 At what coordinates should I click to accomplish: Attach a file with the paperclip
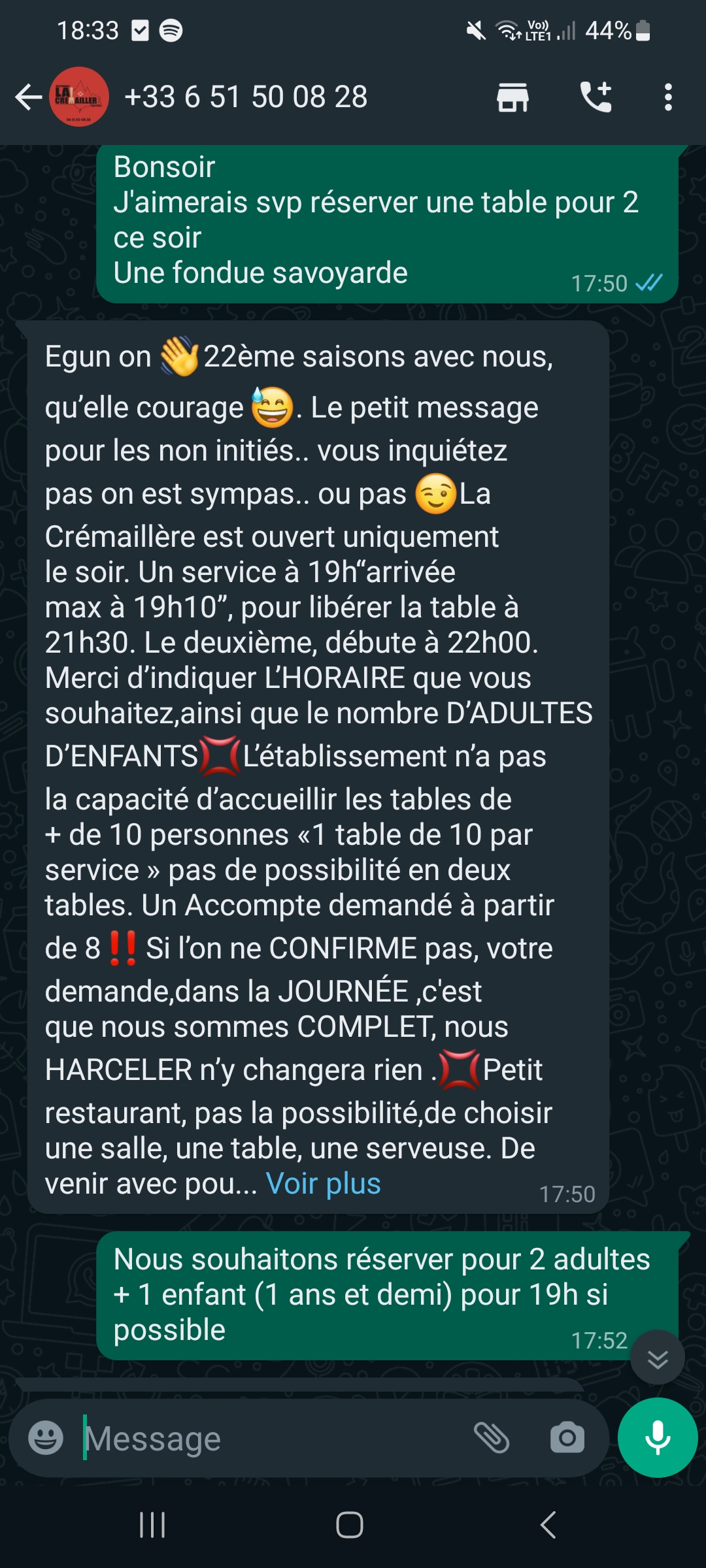click(x=491, y=1438)
